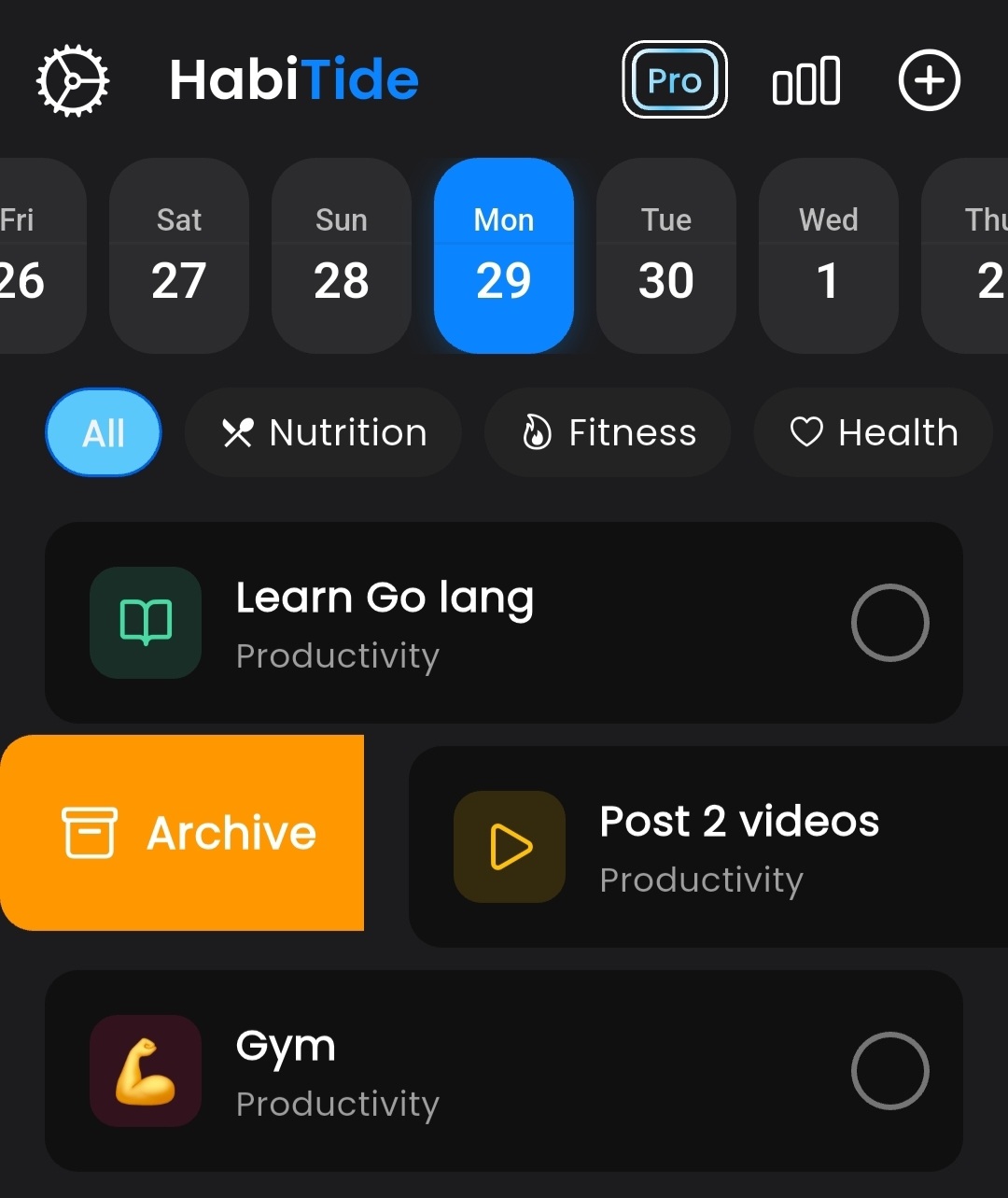Mark Gym as complete

889,1071
